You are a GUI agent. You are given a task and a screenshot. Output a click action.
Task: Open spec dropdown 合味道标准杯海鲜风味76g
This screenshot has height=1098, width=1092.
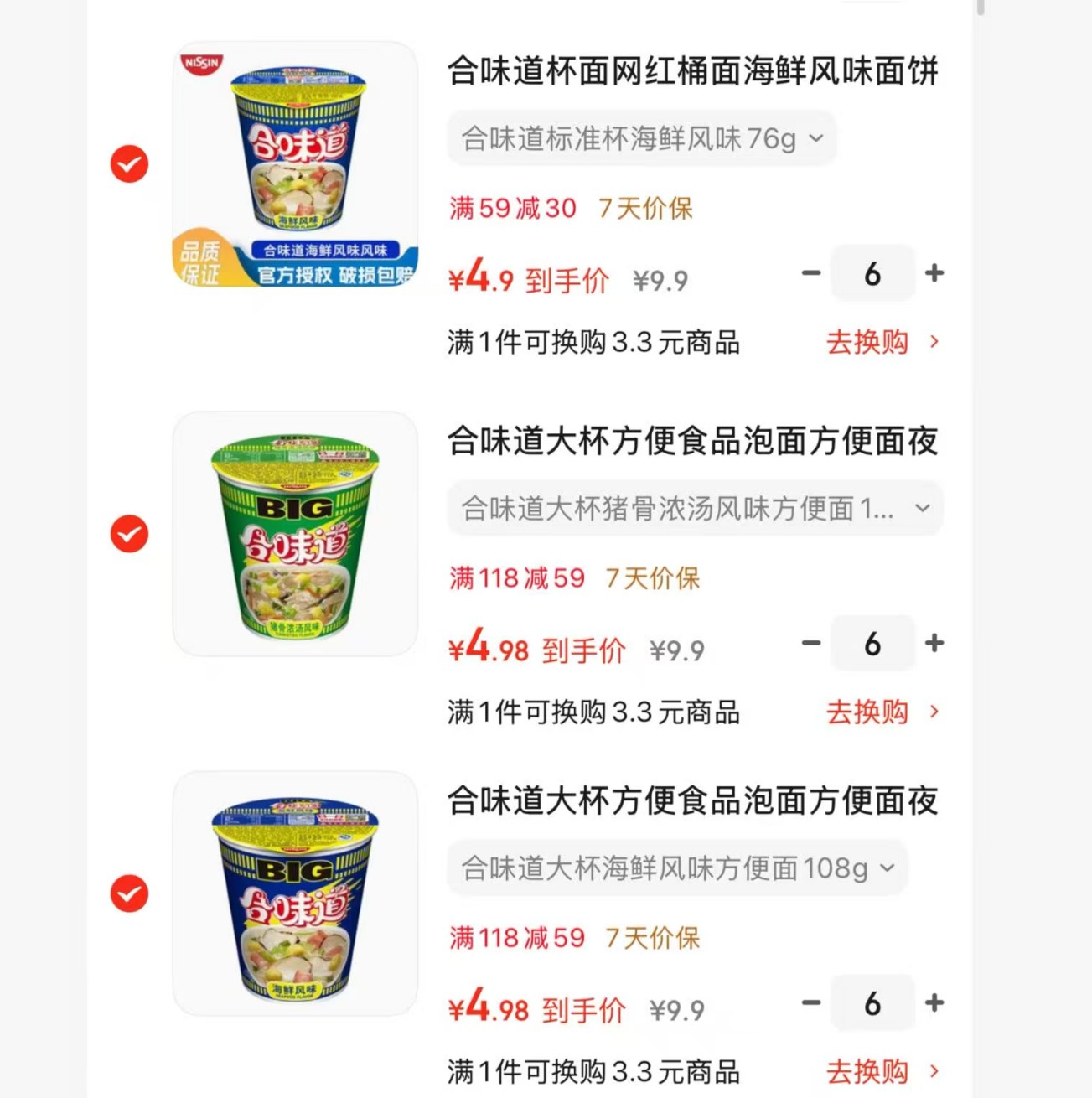[642, 138]
